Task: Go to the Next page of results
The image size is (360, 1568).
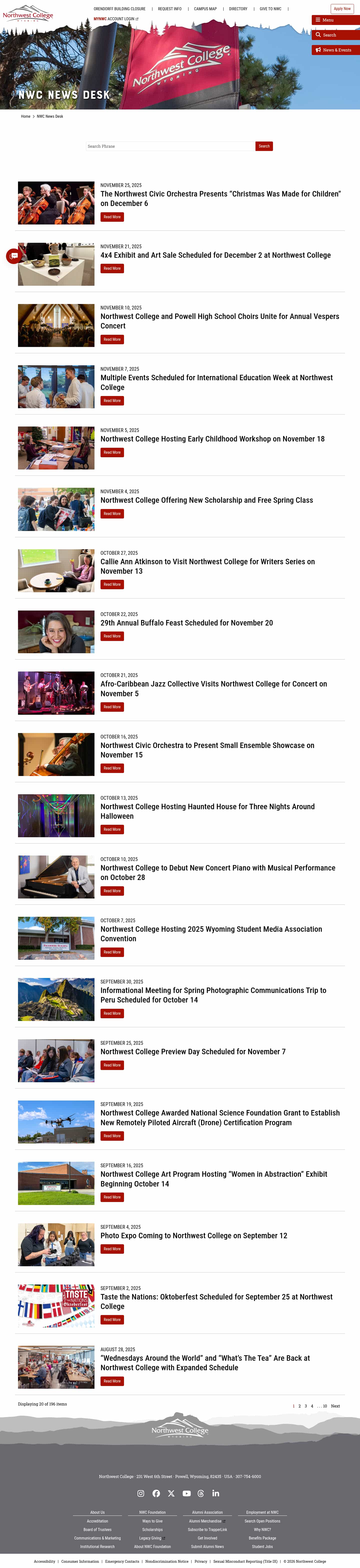Action: point(335,1406)
